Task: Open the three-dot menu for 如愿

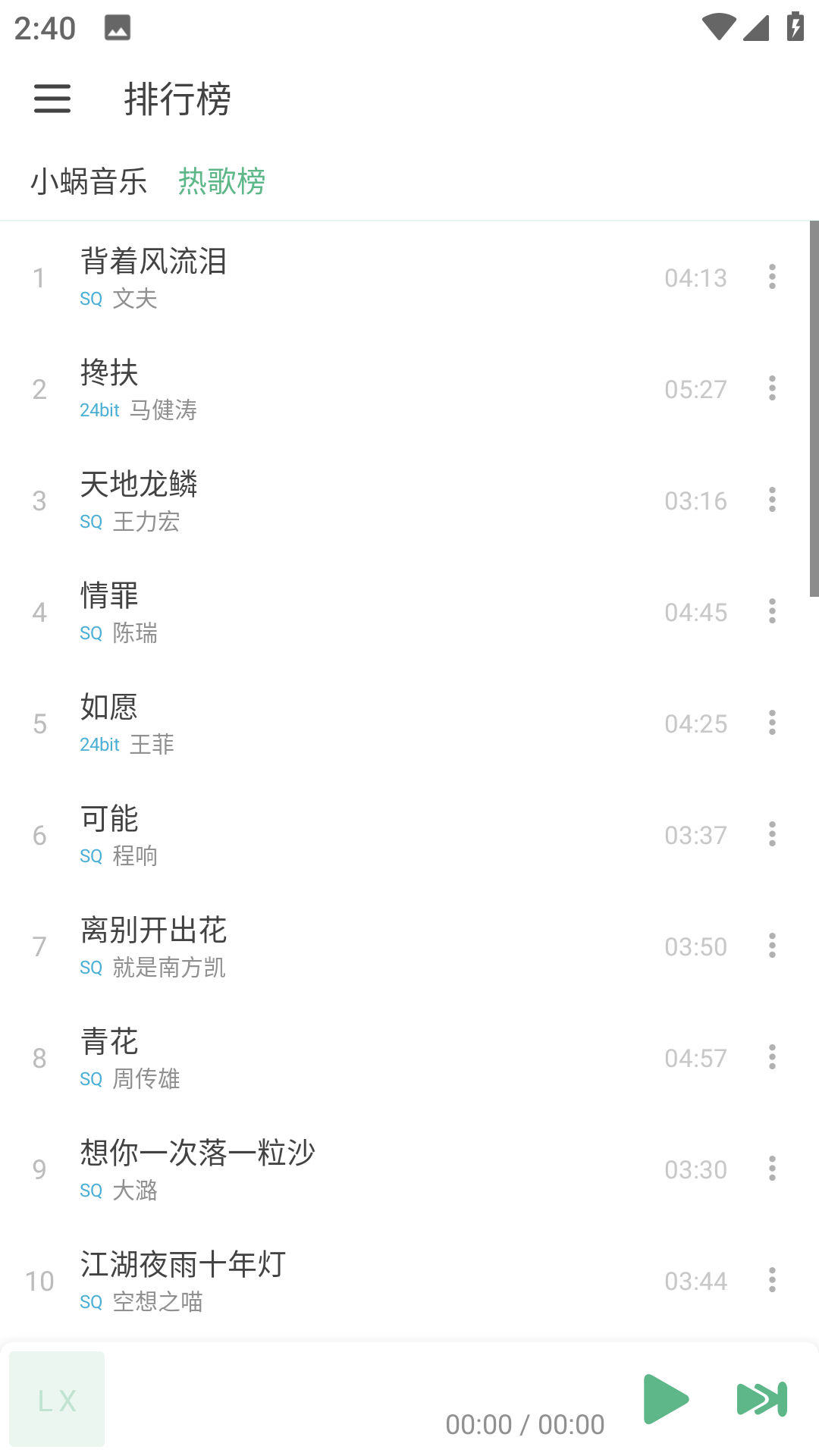Action: pos(772,723)
